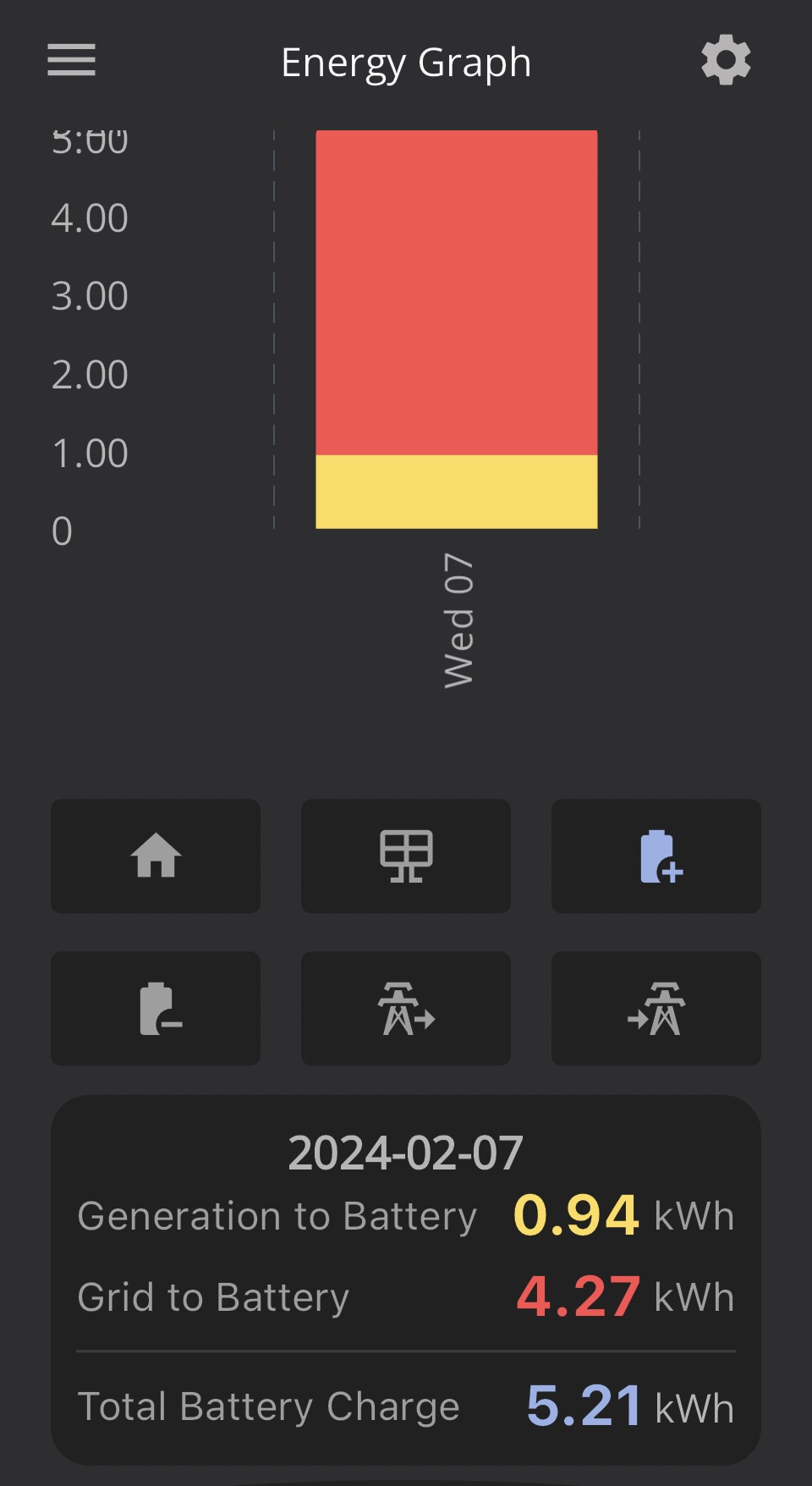Select the battery discharge button
812x1486 pixels.
click(x=156, y=1008)
